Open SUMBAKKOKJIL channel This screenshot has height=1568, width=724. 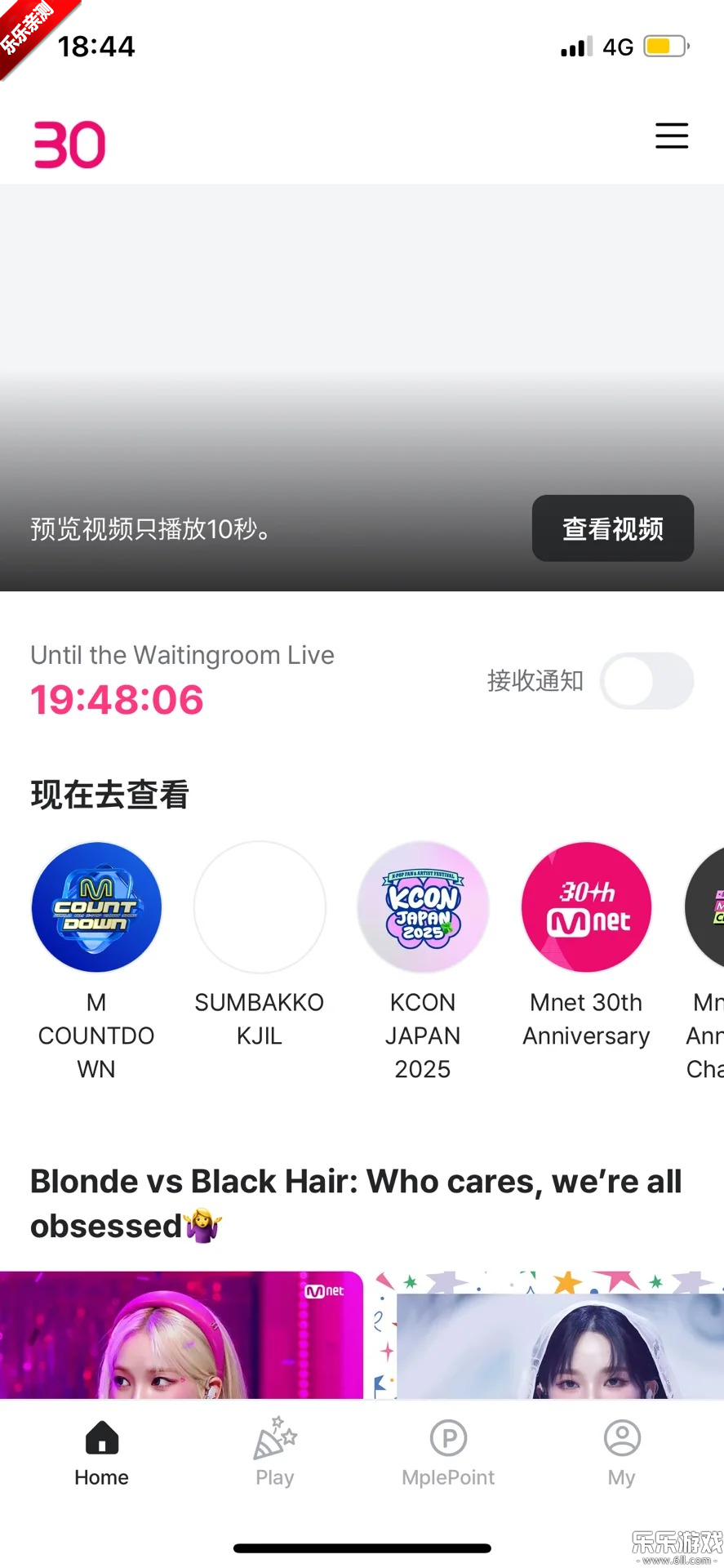tap(260, 907)
